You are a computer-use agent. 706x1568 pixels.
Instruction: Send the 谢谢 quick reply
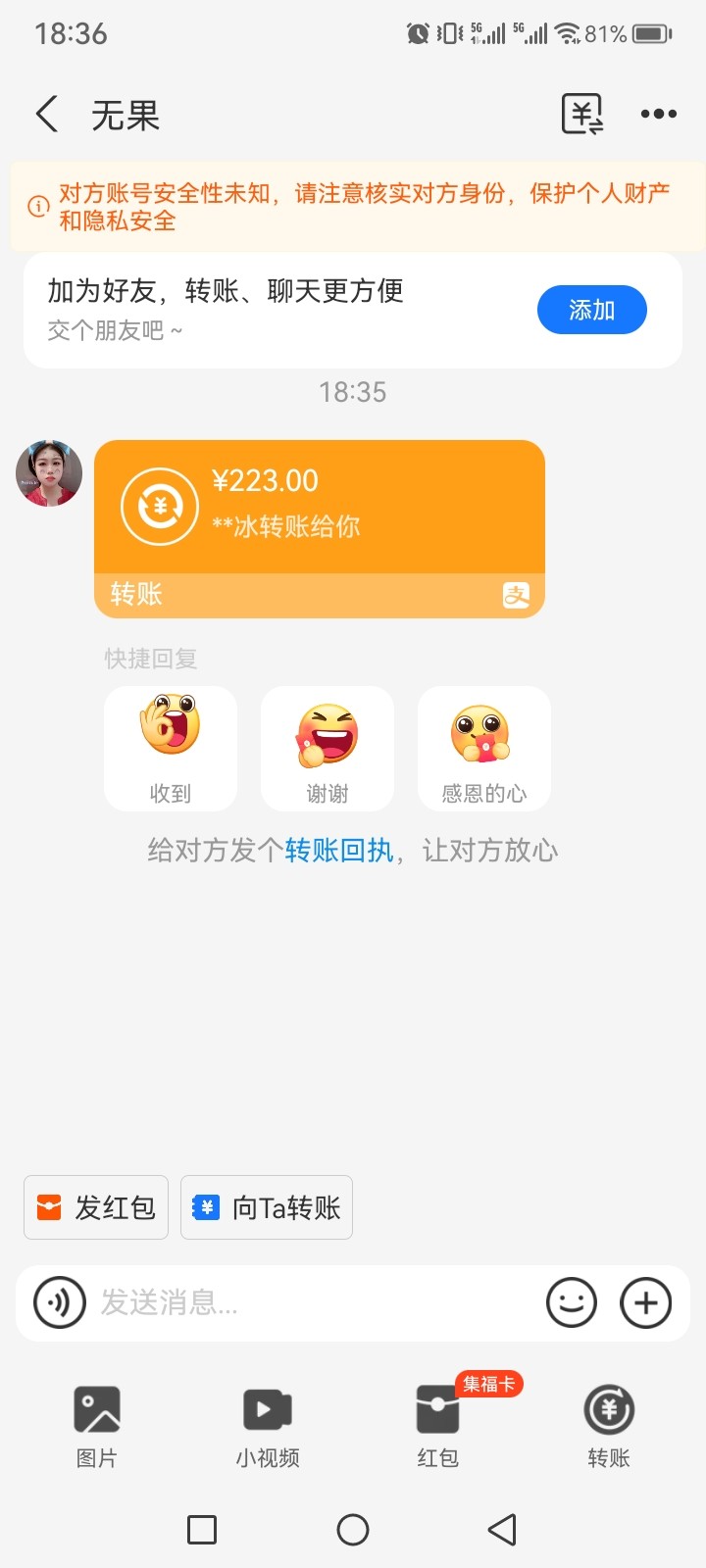(x=328, y=748)
